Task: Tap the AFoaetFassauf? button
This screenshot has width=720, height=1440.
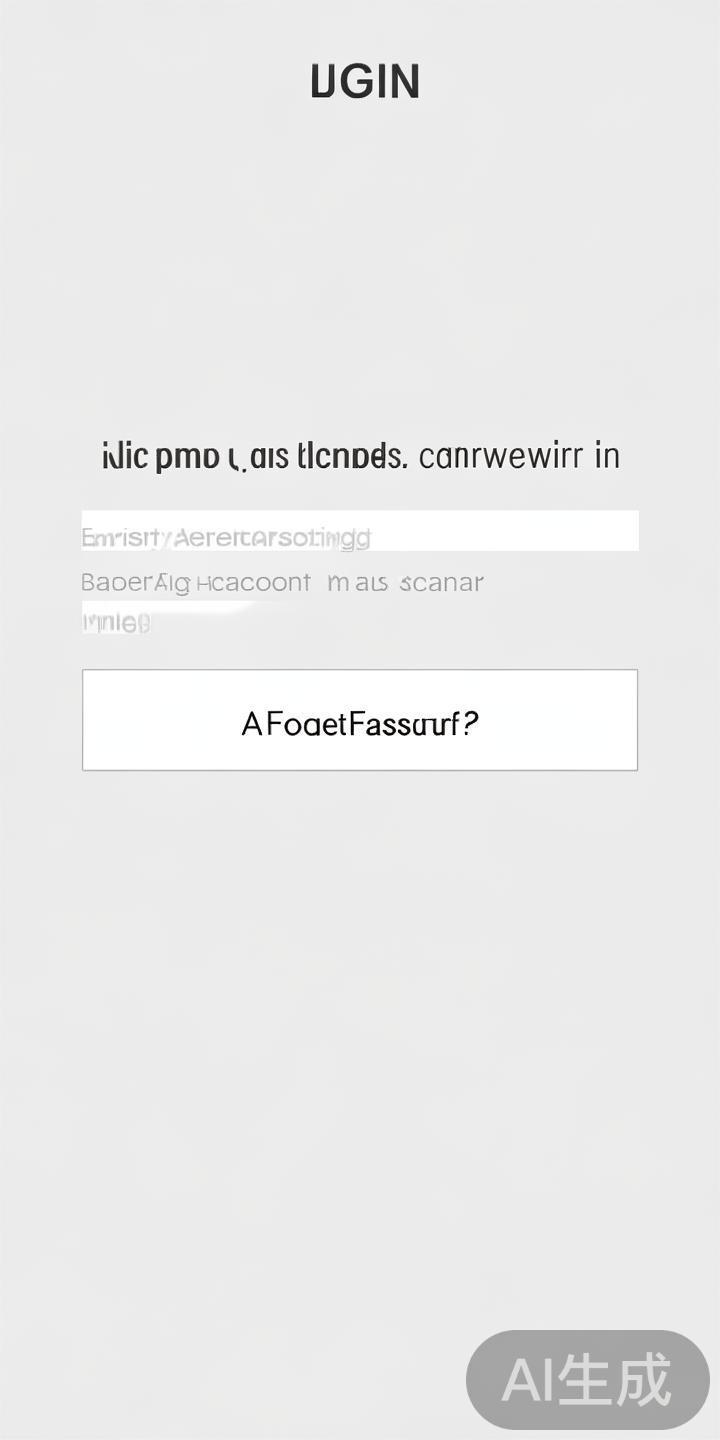Action: pos(360,720)
